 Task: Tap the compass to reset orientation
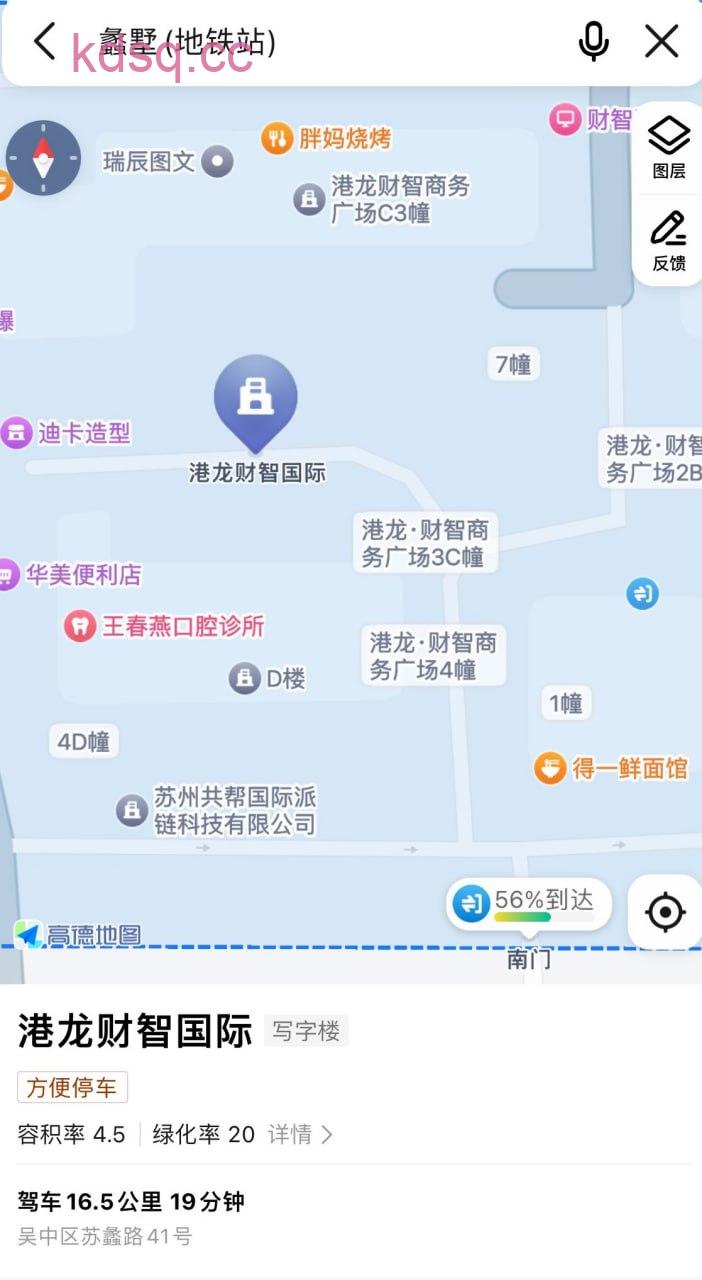(x=43, y=158)
